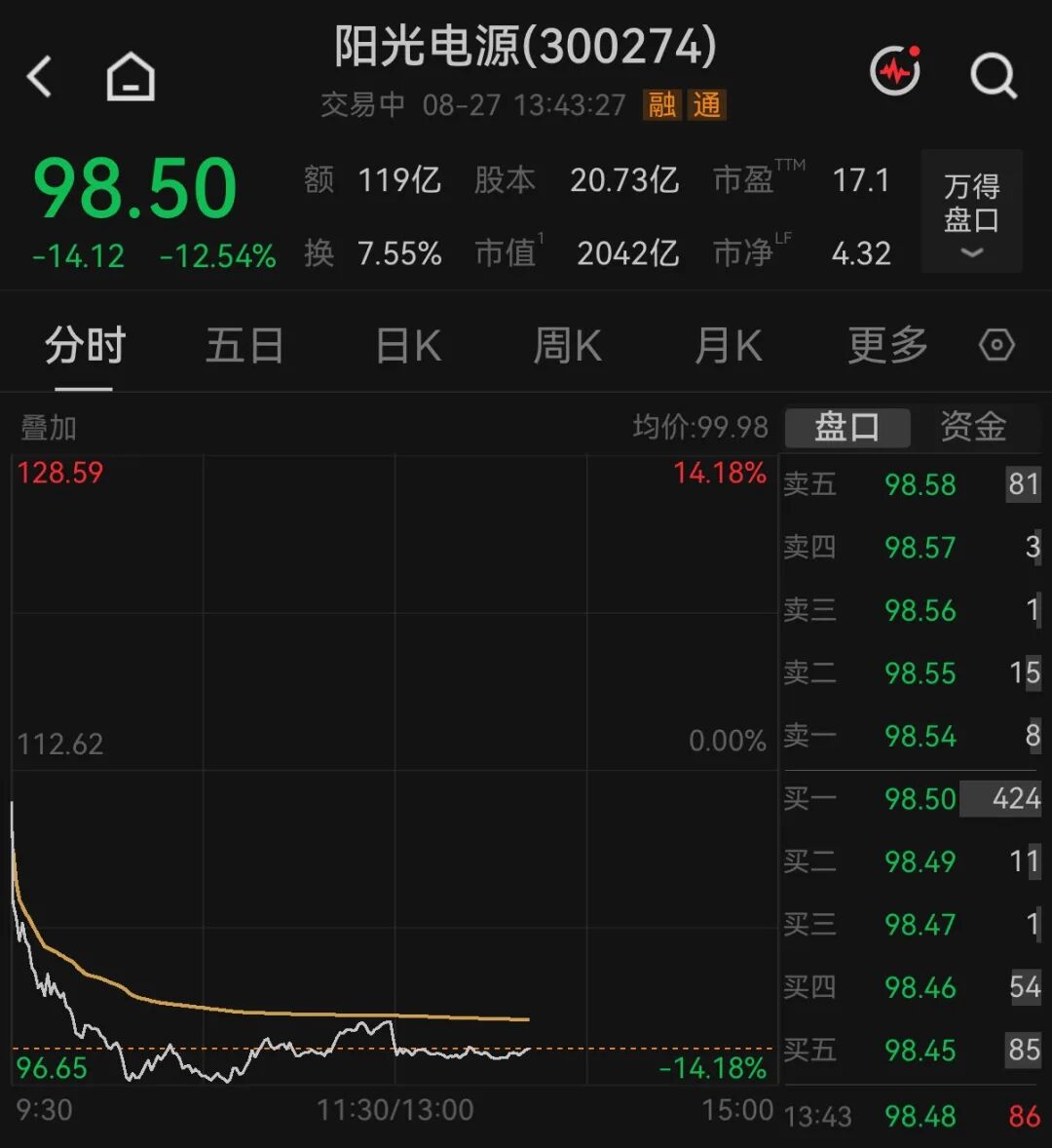
Task: Select the 分时 chart tab
Action: coord(85,345)
